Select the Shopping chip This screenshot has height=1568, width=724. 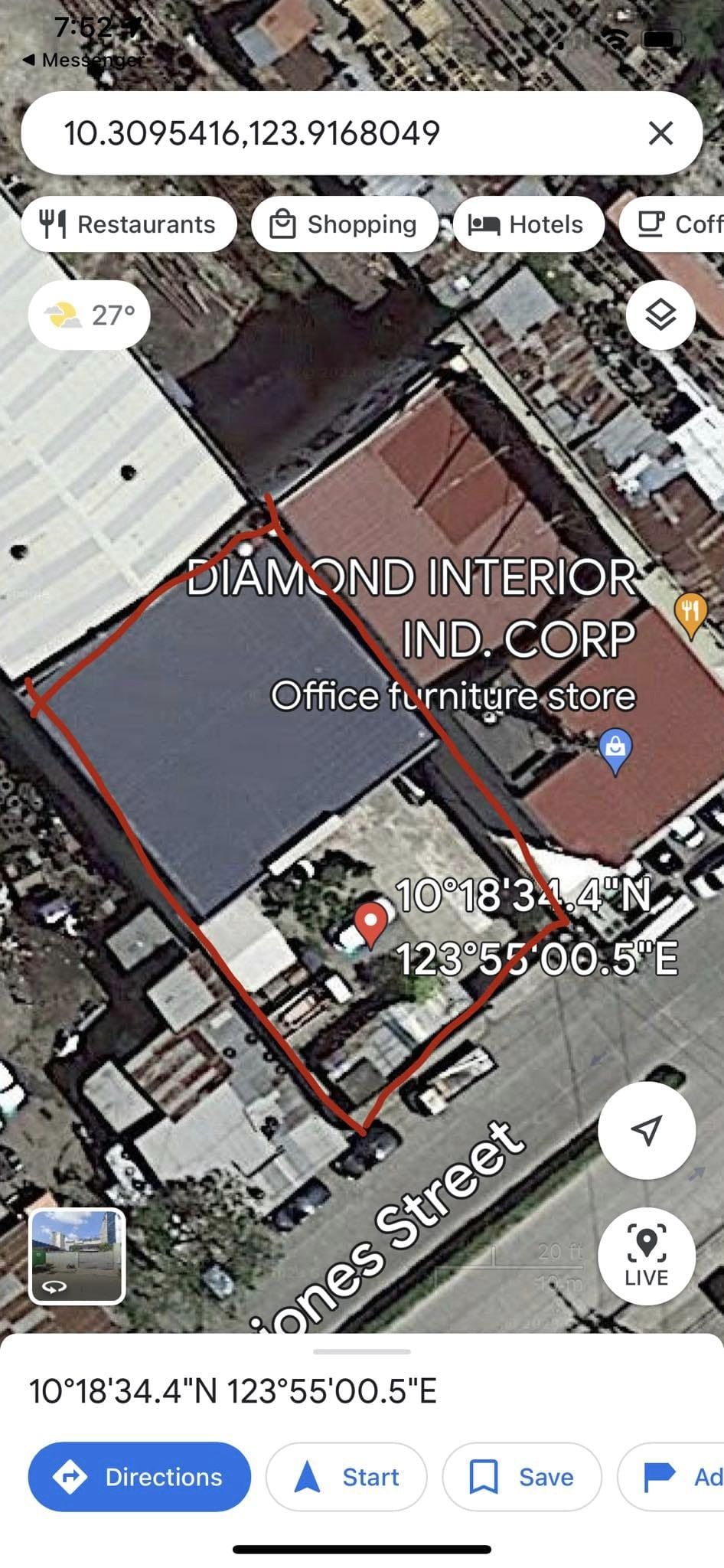(344, 224)
